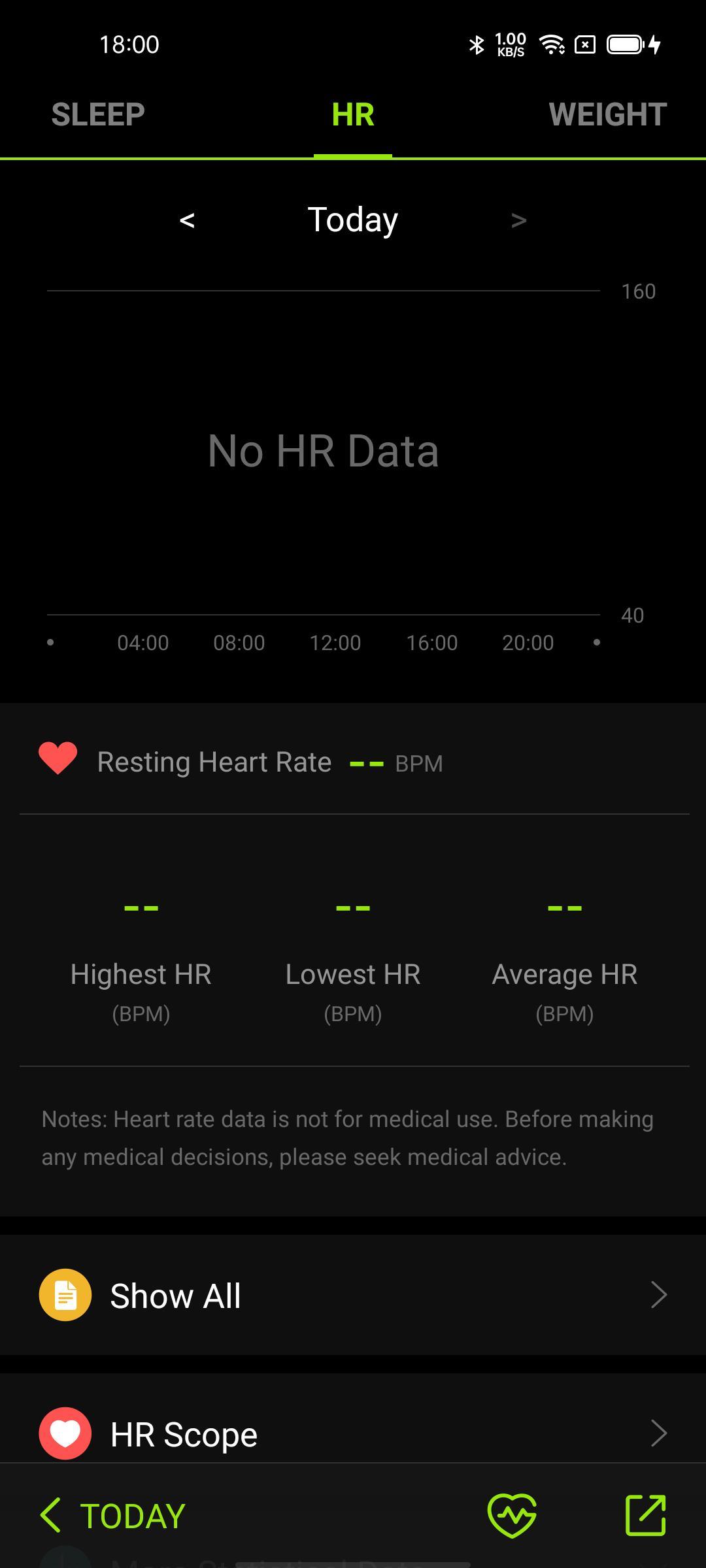Share heart rate data
Viewport: 706px width, 1568px height.
tap(646, 1516)
